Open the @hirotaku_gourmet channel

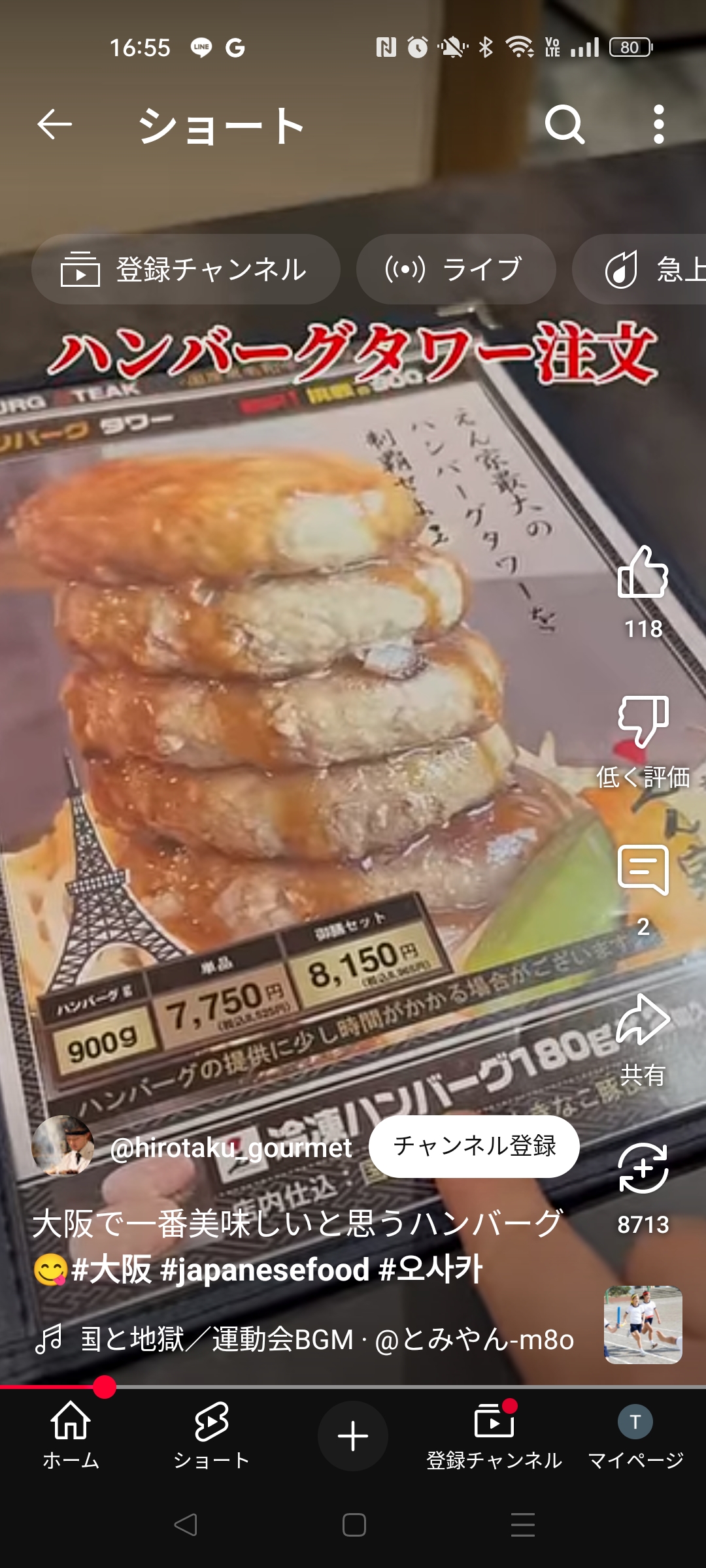(x=231, y=1148)
